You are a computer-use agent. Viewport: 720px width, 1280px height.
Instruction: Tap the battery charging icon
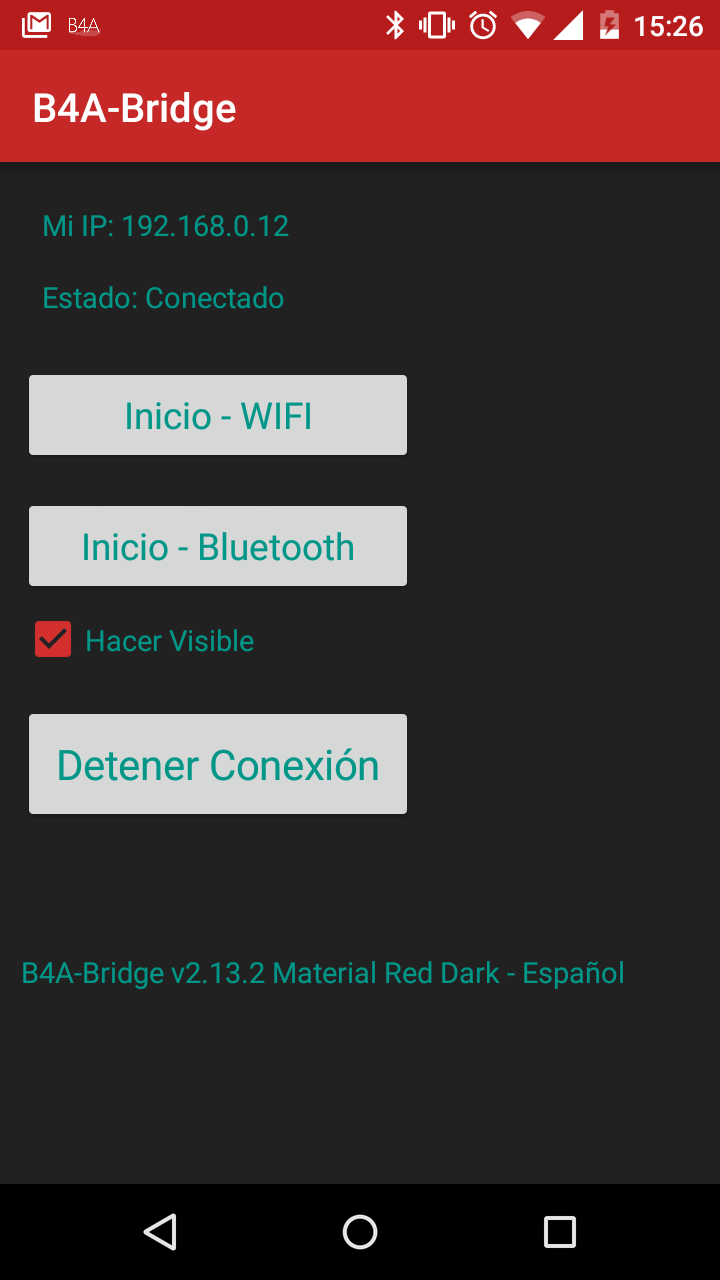pyautogui.click(x=611, y=25)
